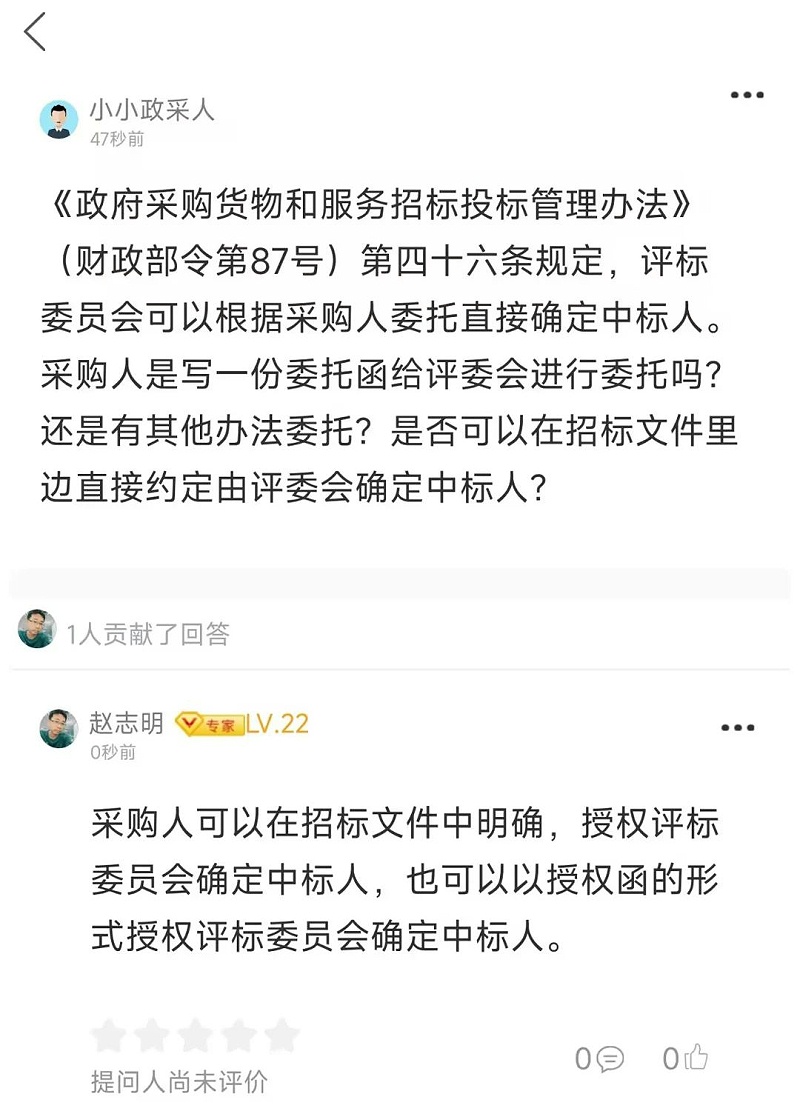Open the three-dot menu on the question post
The height and width of the screenshot is (1111, 800).
pyautogui.click(x=746, y=95)
